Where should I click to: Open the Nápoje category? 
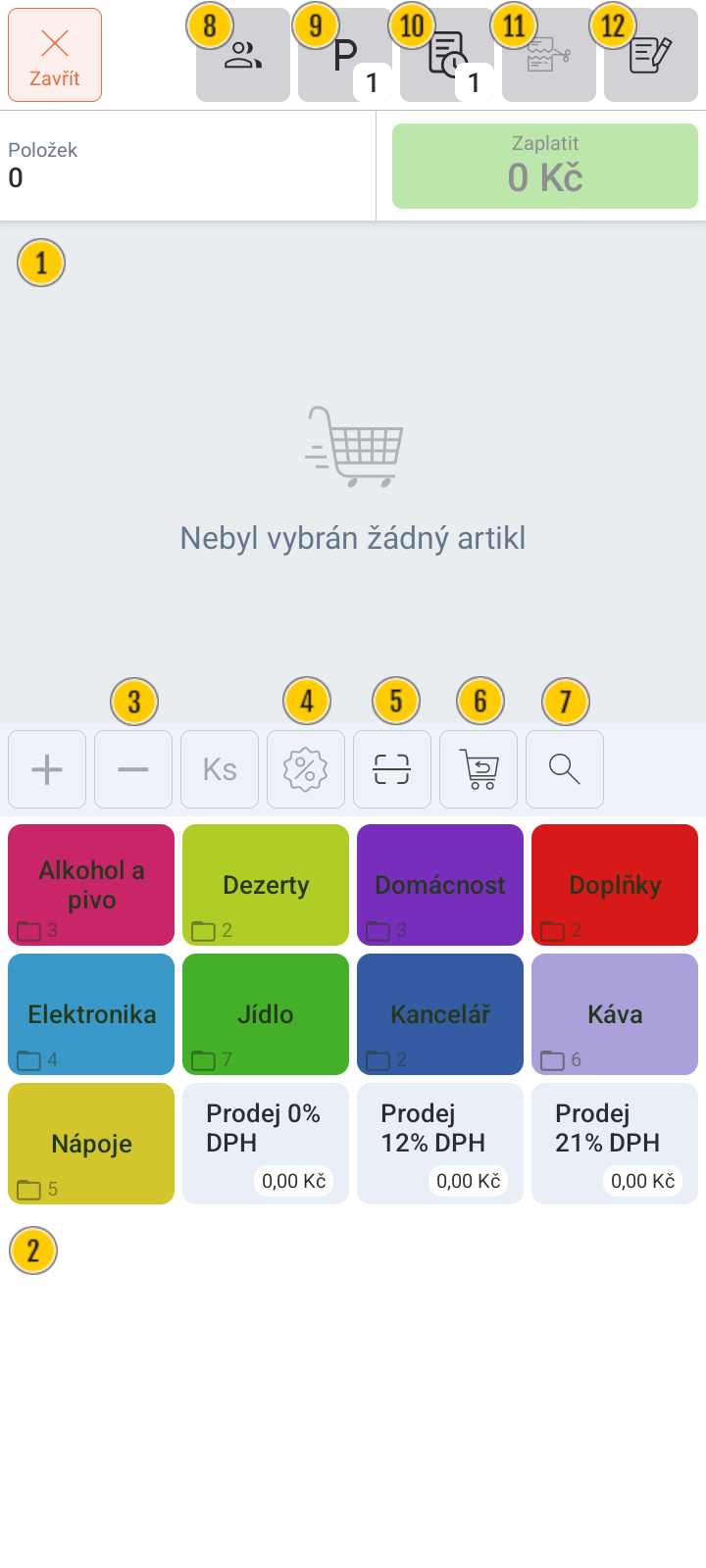91,1144
